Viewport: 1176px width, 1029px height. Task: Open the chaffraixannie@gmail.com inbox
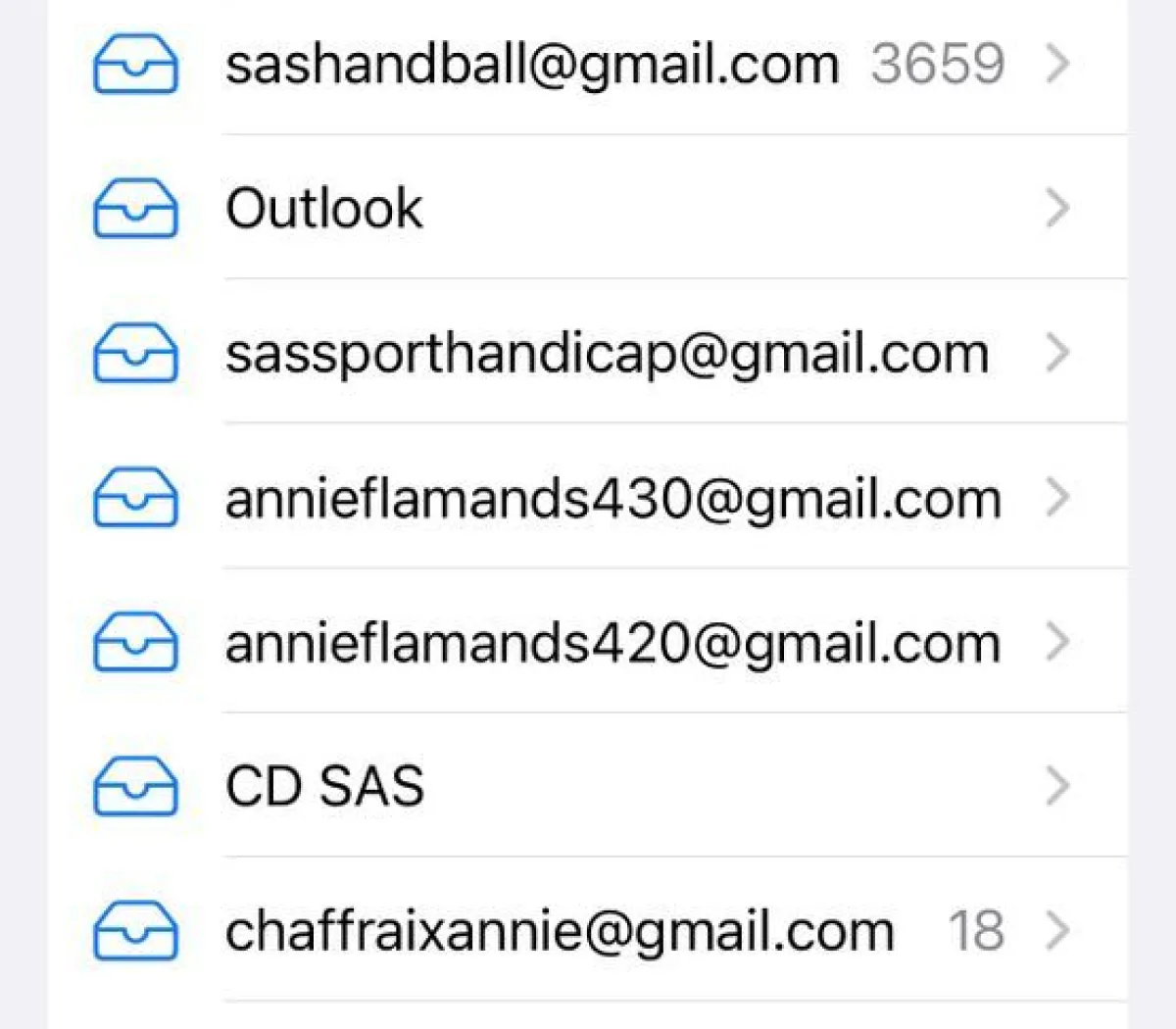[x=560, y=931]
